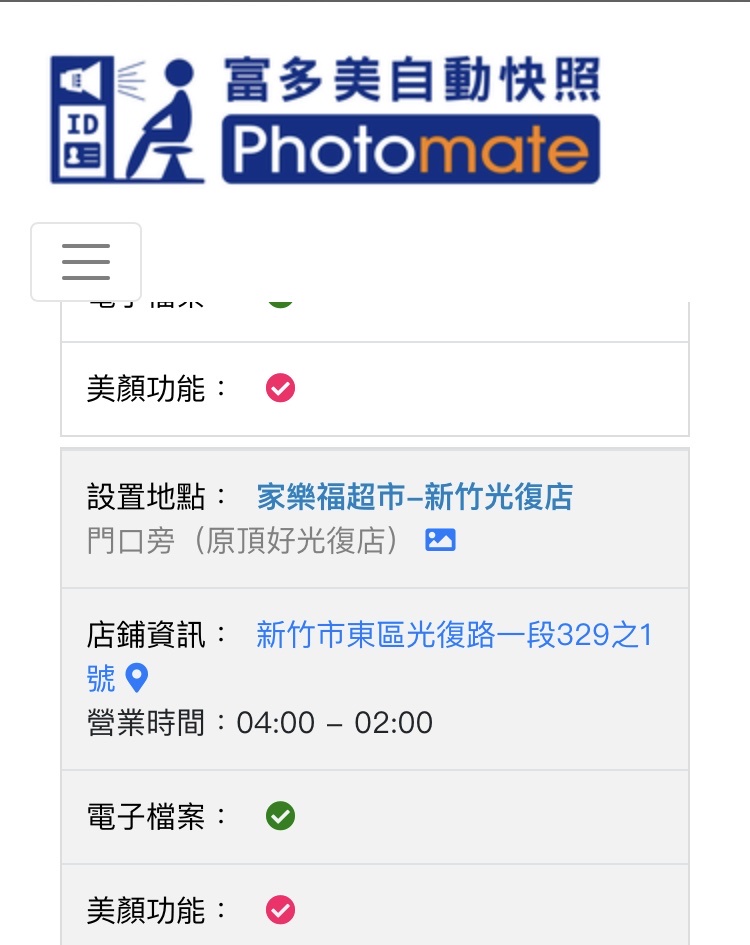Open 家樂福超市–新竹光復店 location link
Image resolution: width=750 pixels, height=945 pixels.
pos(414,497)
